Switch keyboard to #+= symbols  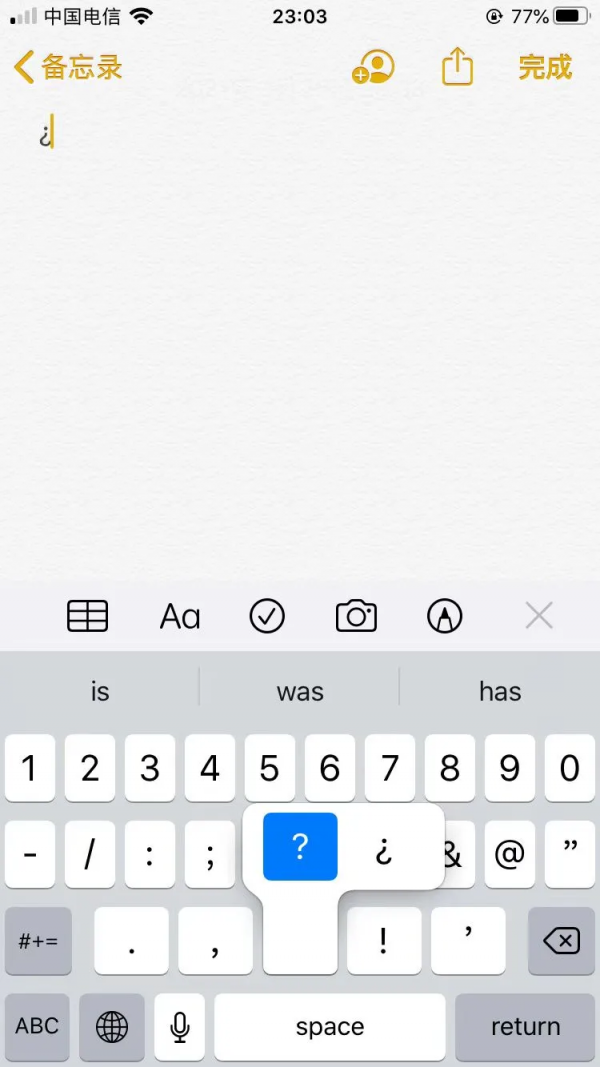[38, 941]
